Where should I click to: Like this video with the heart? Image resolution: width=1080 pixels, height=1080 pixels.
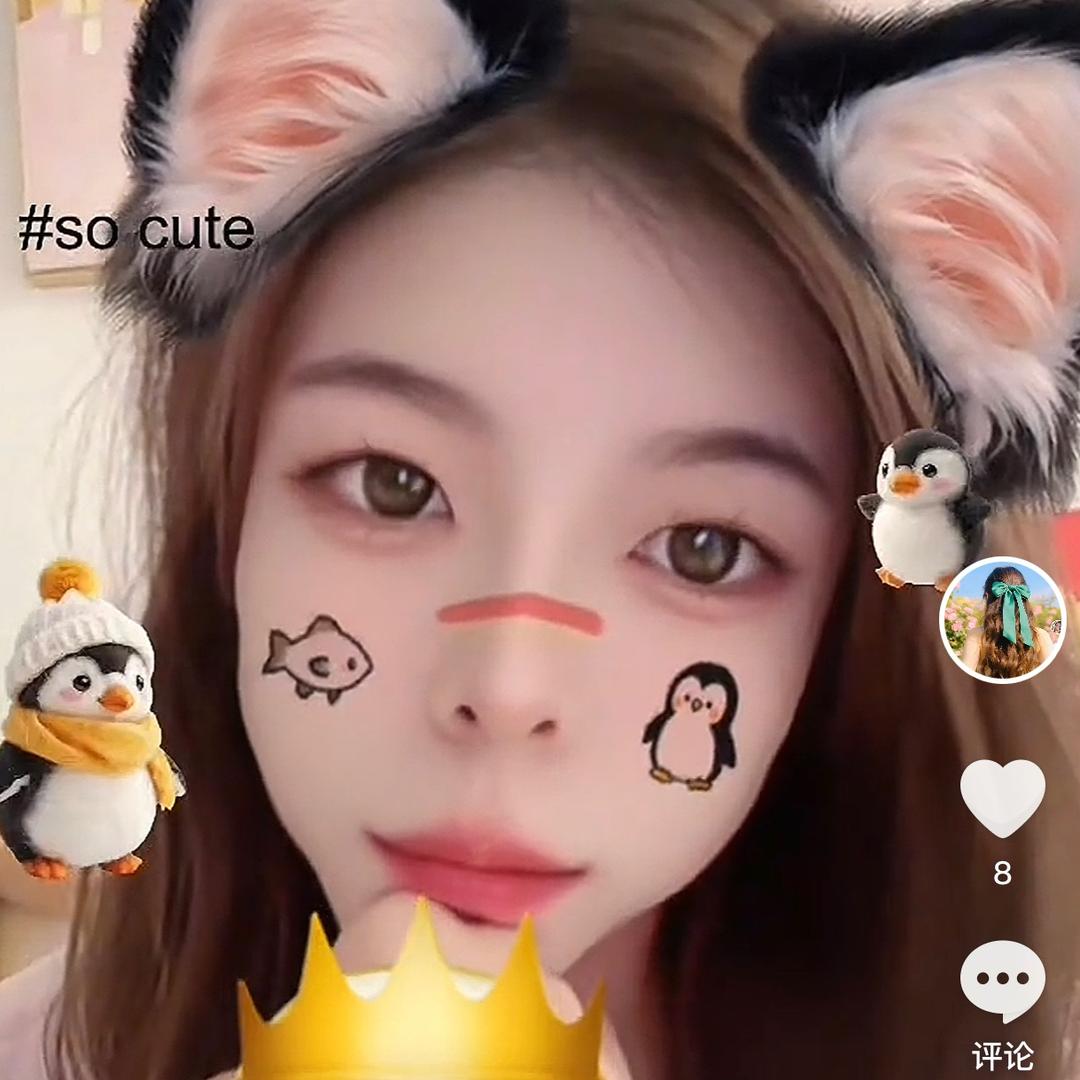1002,796
